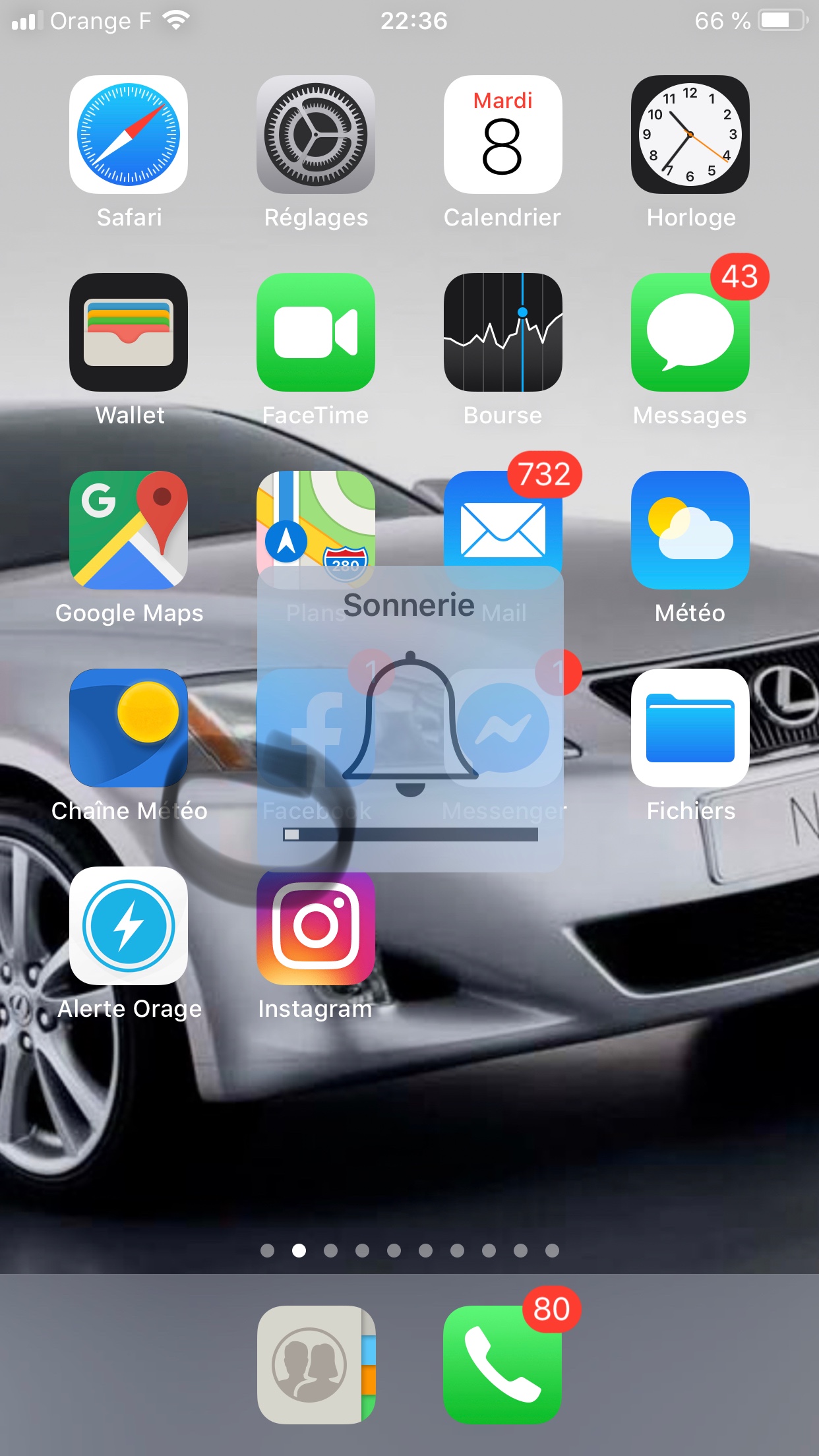Open the Phone app with 80 badge
819x1456 pixels.
(502, 1365)
